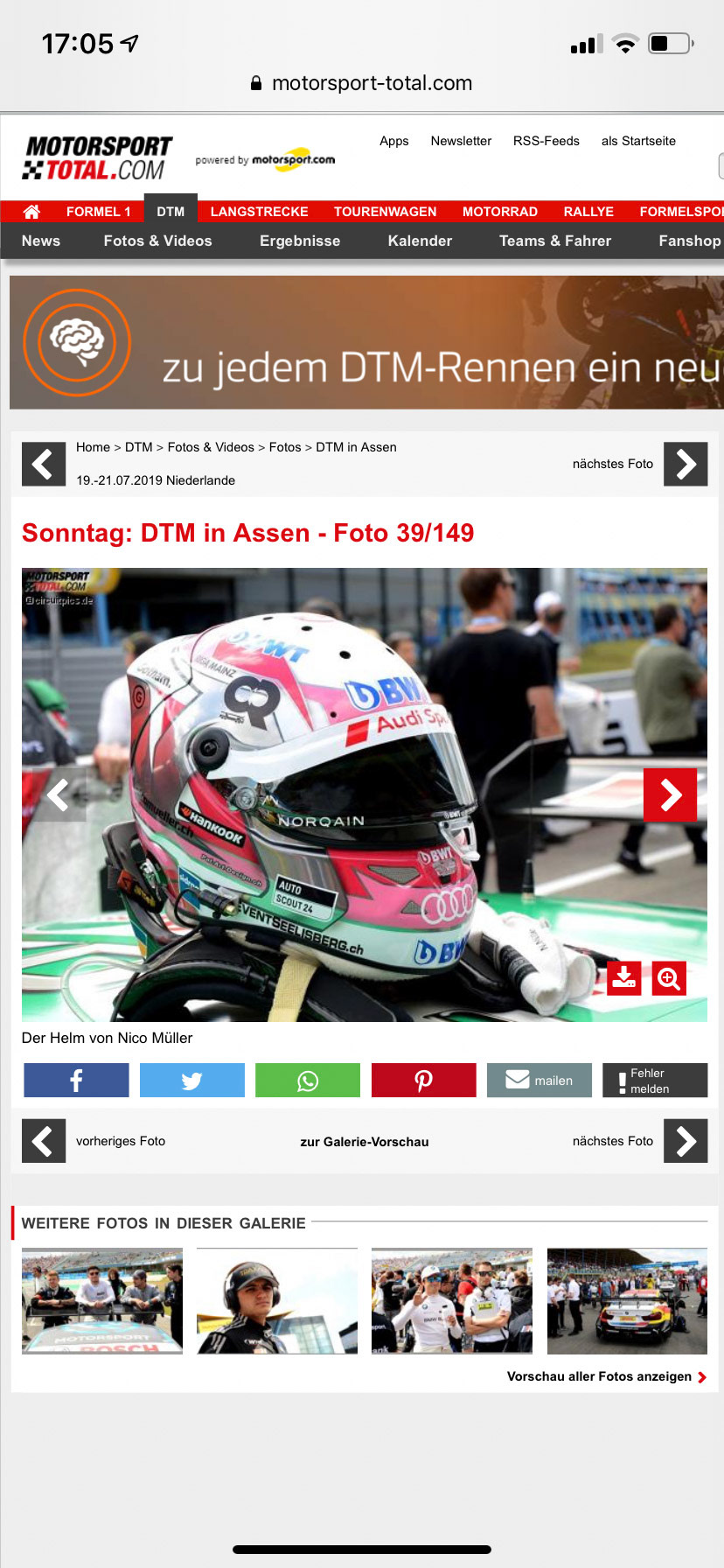
Task: Report an error with Fehler melden
Action: (x=654, y=1080)
